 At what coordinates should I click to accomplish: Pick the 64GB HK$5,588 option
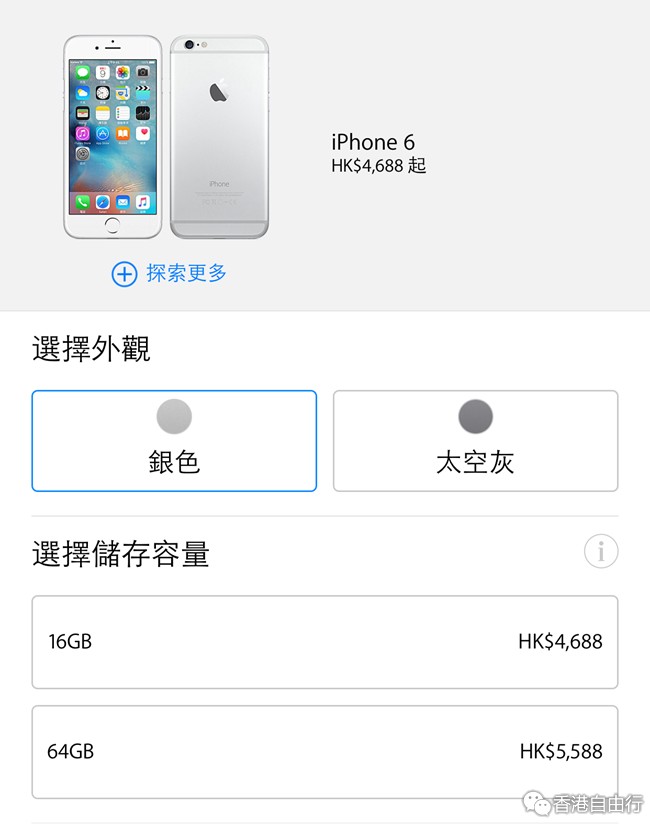point(325,752)
